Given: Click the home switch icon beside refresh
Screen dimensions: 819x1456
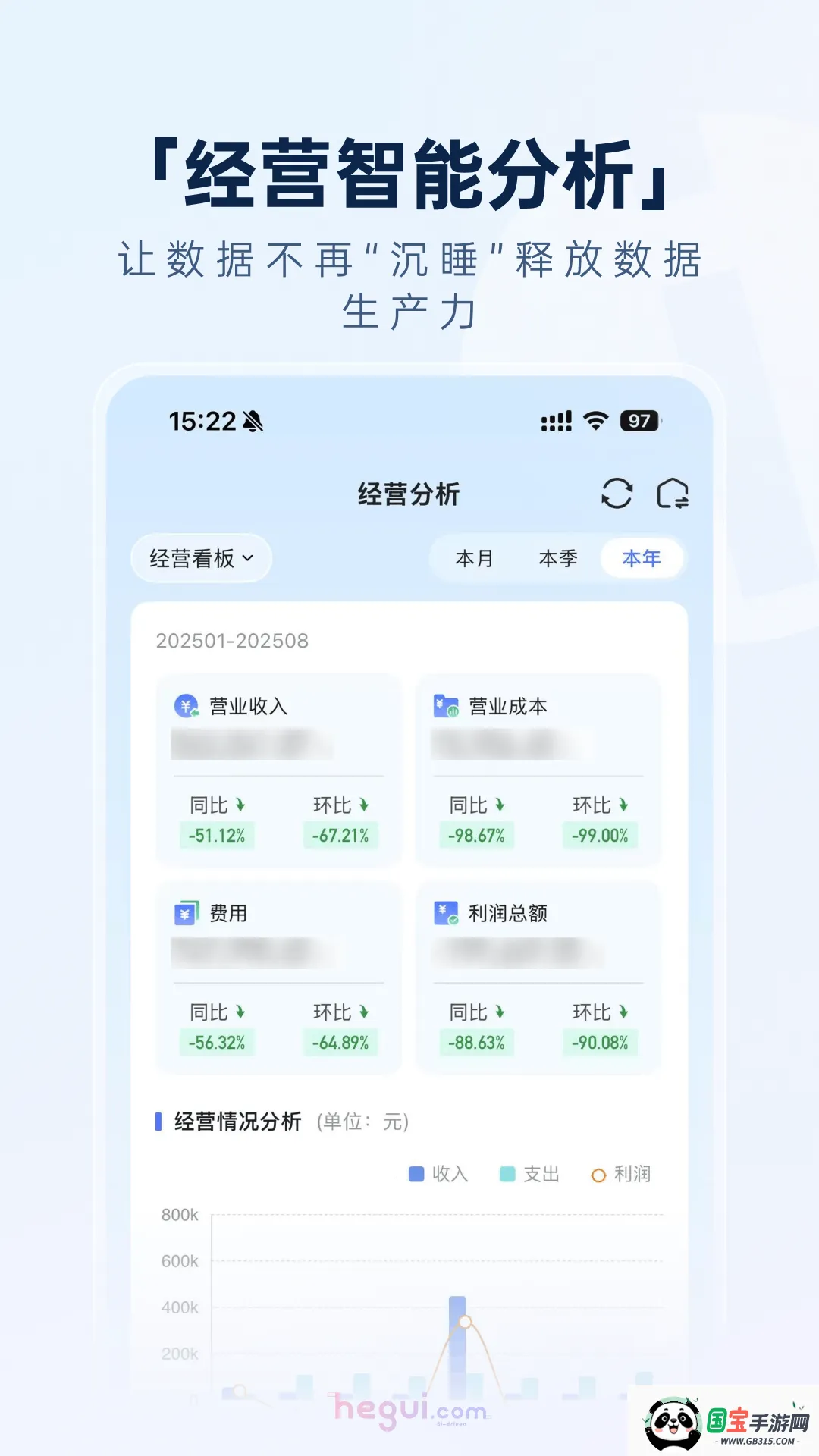Looking at the screenshot, I should (x=673, y=494).
